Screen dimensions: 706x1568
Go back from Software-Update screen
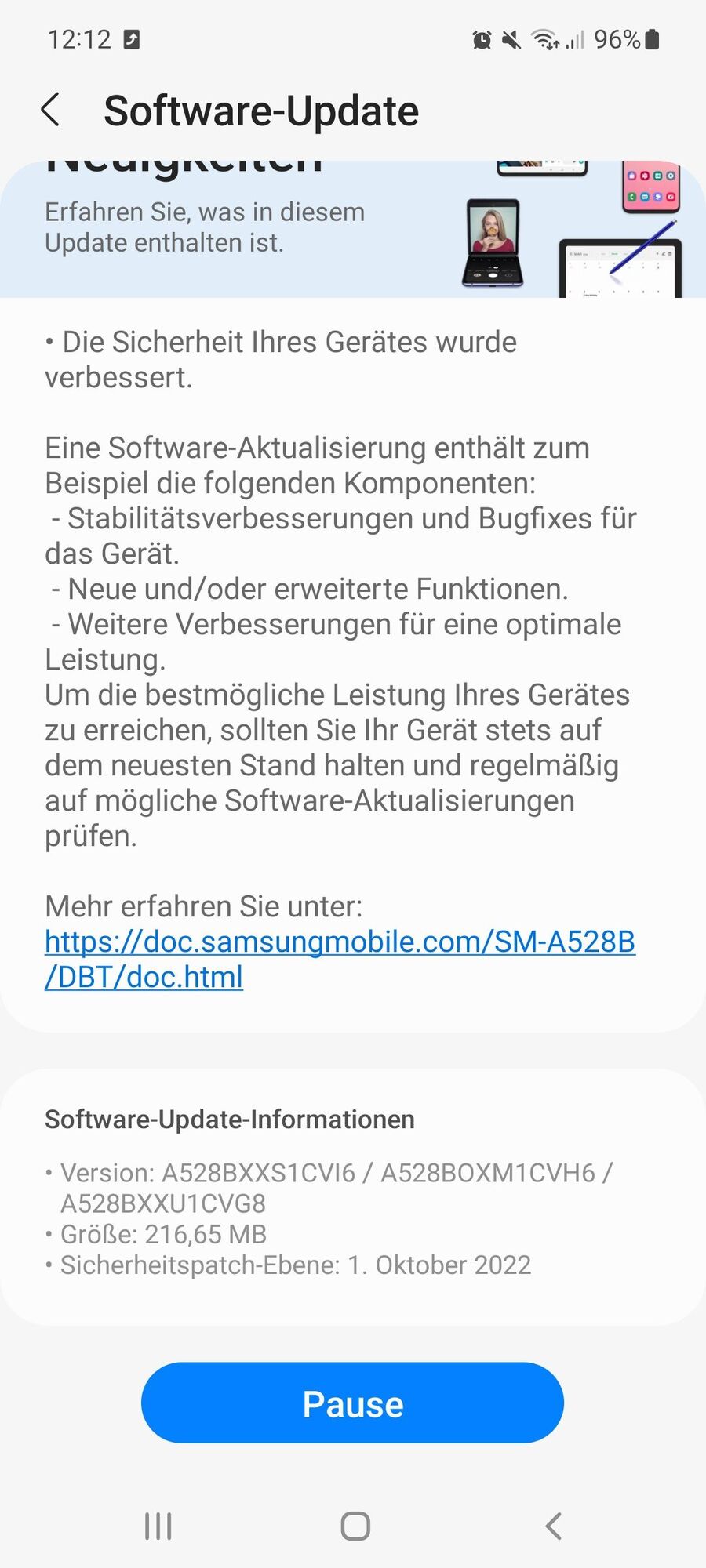click(x=50, y=110)
